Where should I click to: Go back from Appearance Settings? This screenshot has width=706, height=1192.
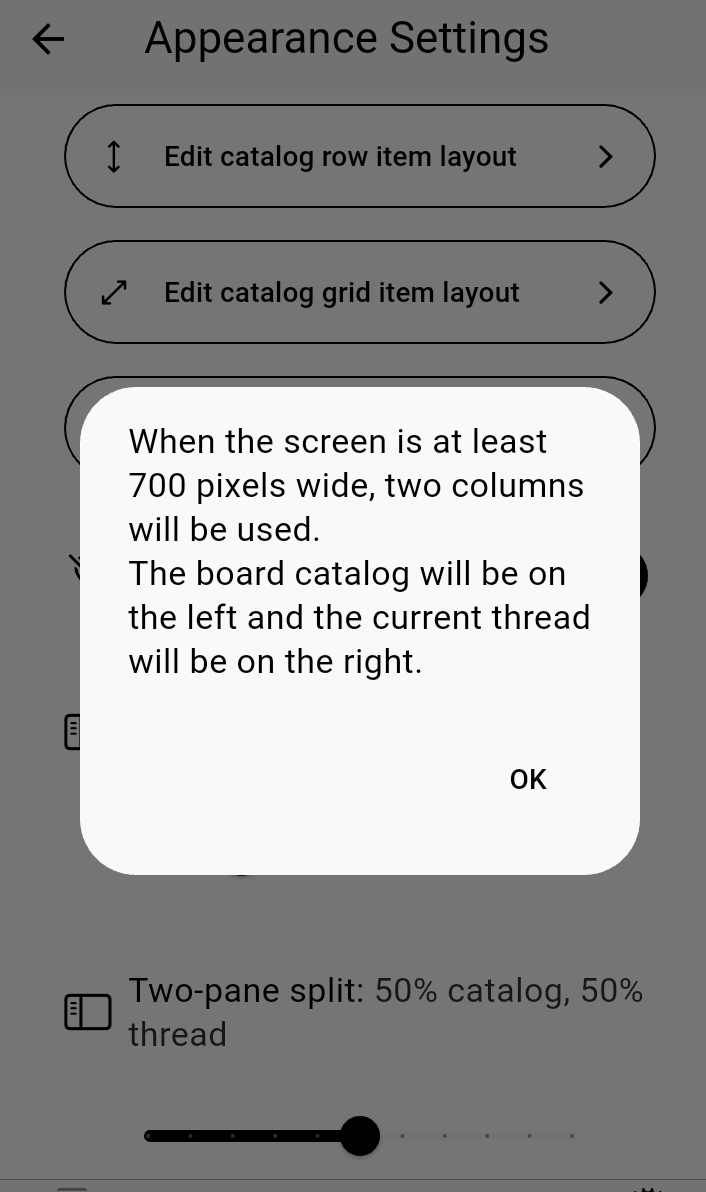point(48,39)
